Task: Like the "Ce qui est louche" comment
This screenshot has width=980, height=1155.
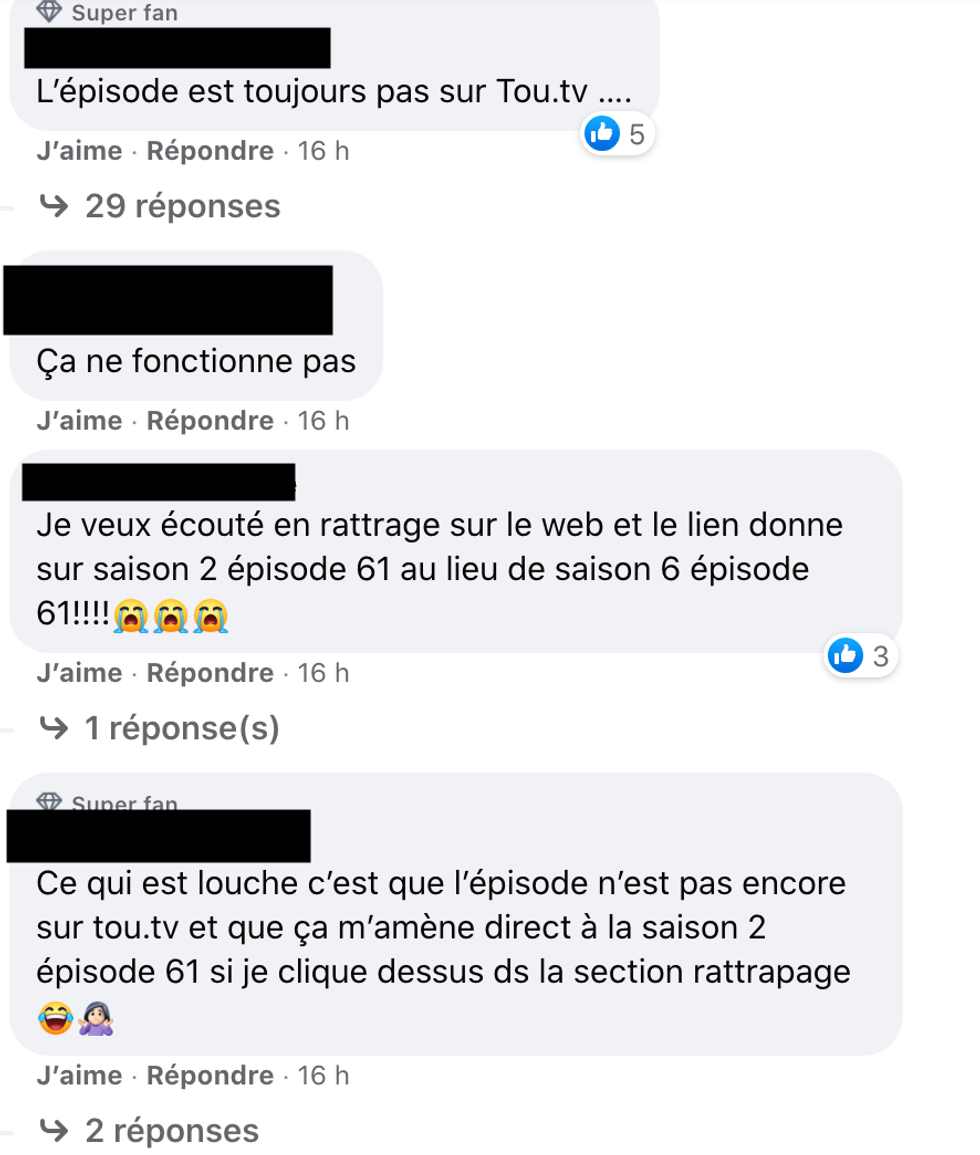Action: click(x=78, y=1076)
